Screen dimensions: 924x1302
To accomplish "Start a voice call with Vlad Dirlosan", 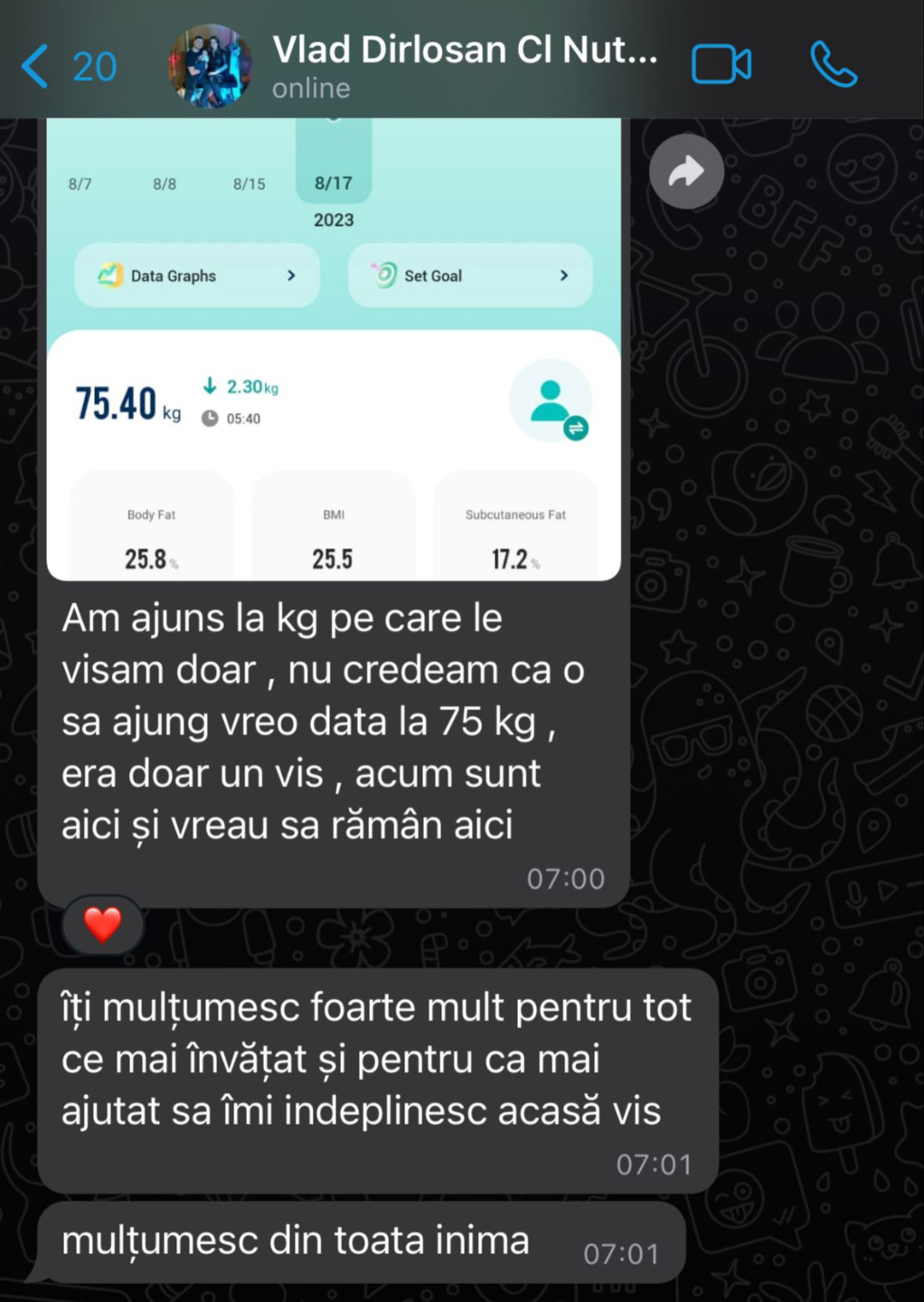I will pyautogui.click(x=833, y=65).
